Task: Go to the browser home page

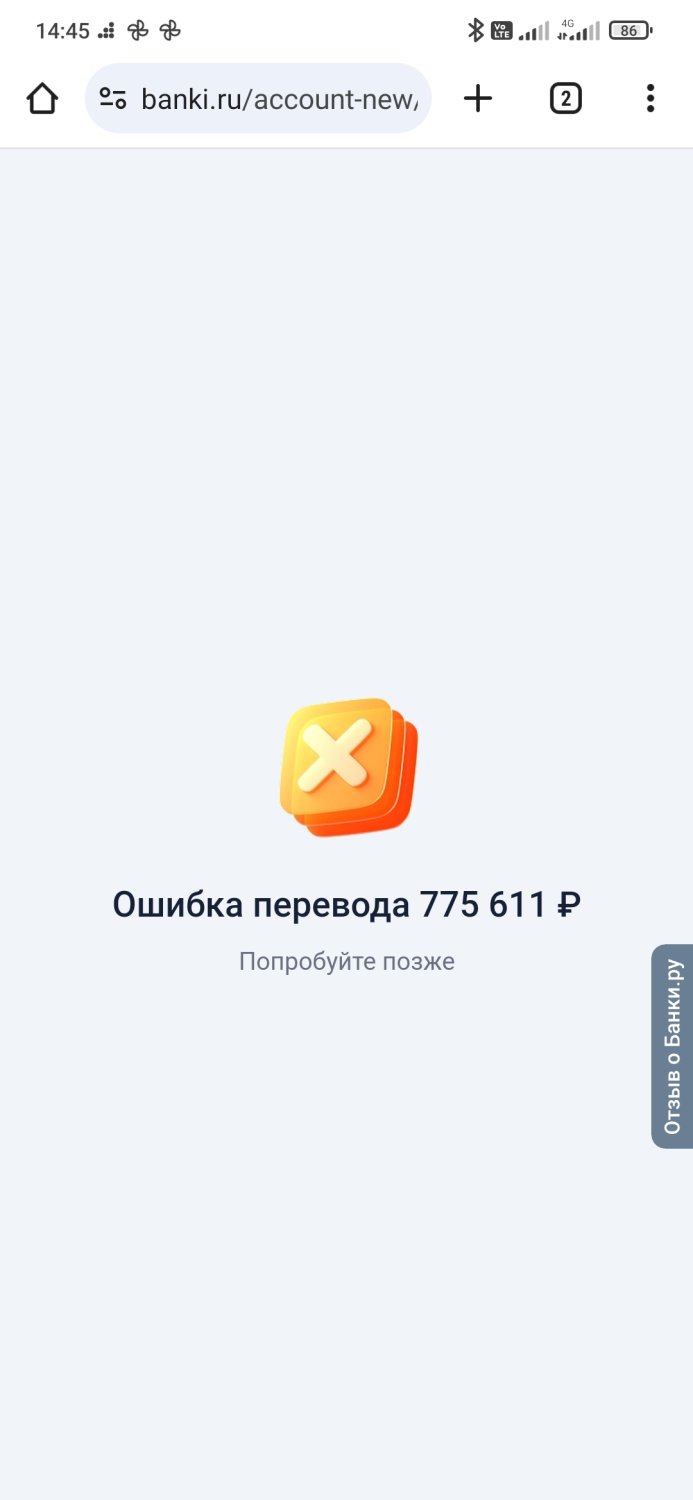Action: click(42, 98)
